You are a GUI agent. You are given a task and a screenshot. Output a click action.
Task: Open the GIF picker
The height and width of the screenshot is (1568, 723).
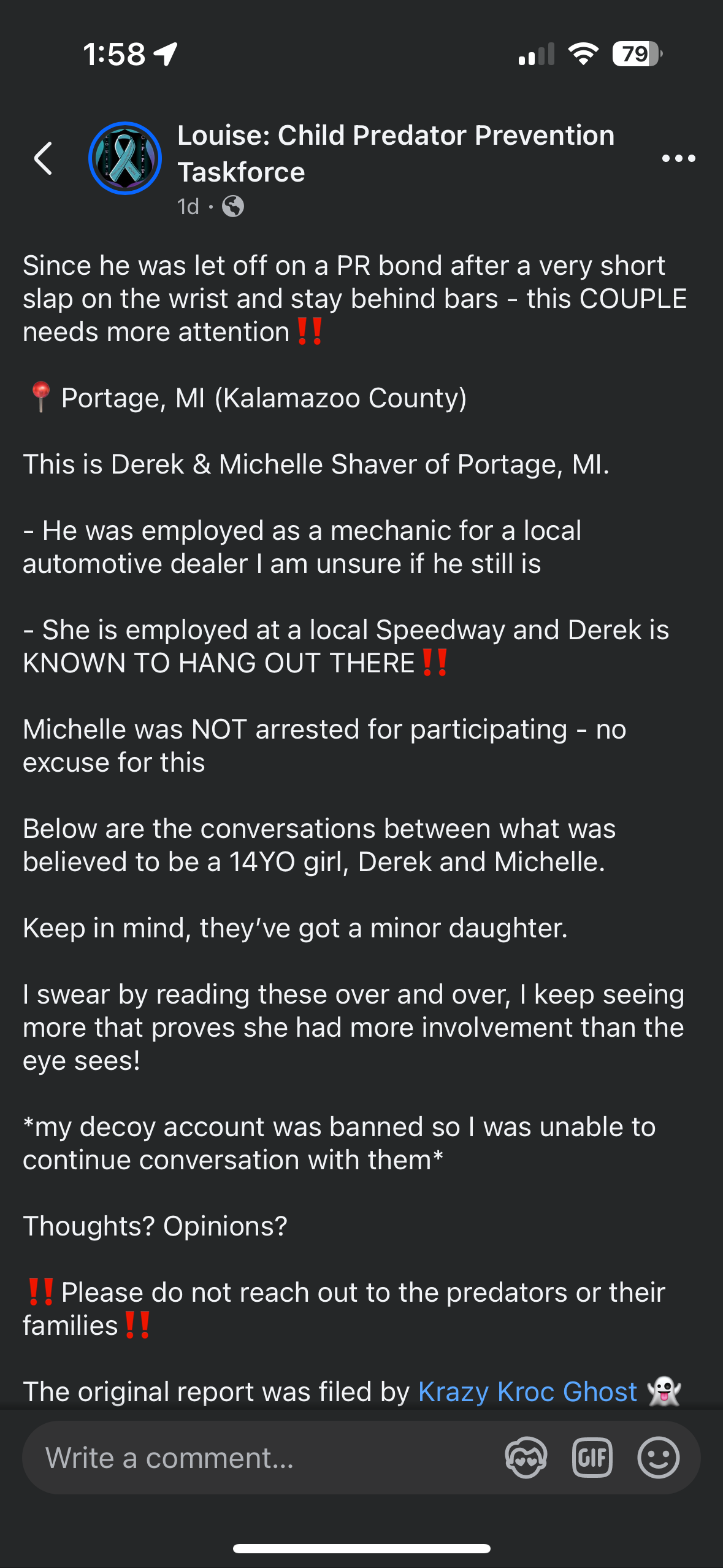point(592,1458)
